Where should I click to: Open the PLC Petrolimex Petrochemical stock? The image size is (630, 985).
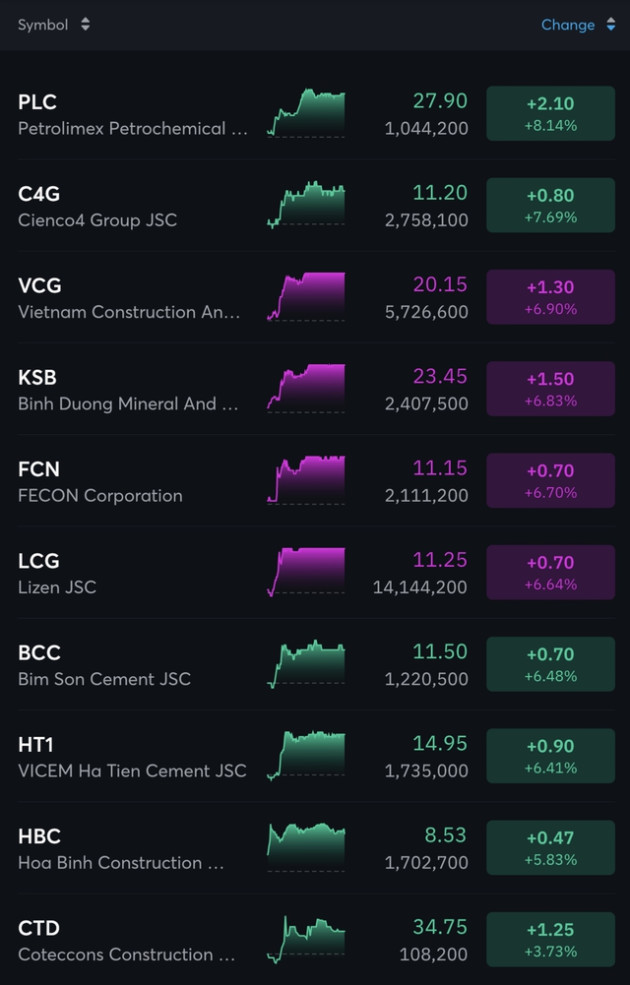click(133, 114)
